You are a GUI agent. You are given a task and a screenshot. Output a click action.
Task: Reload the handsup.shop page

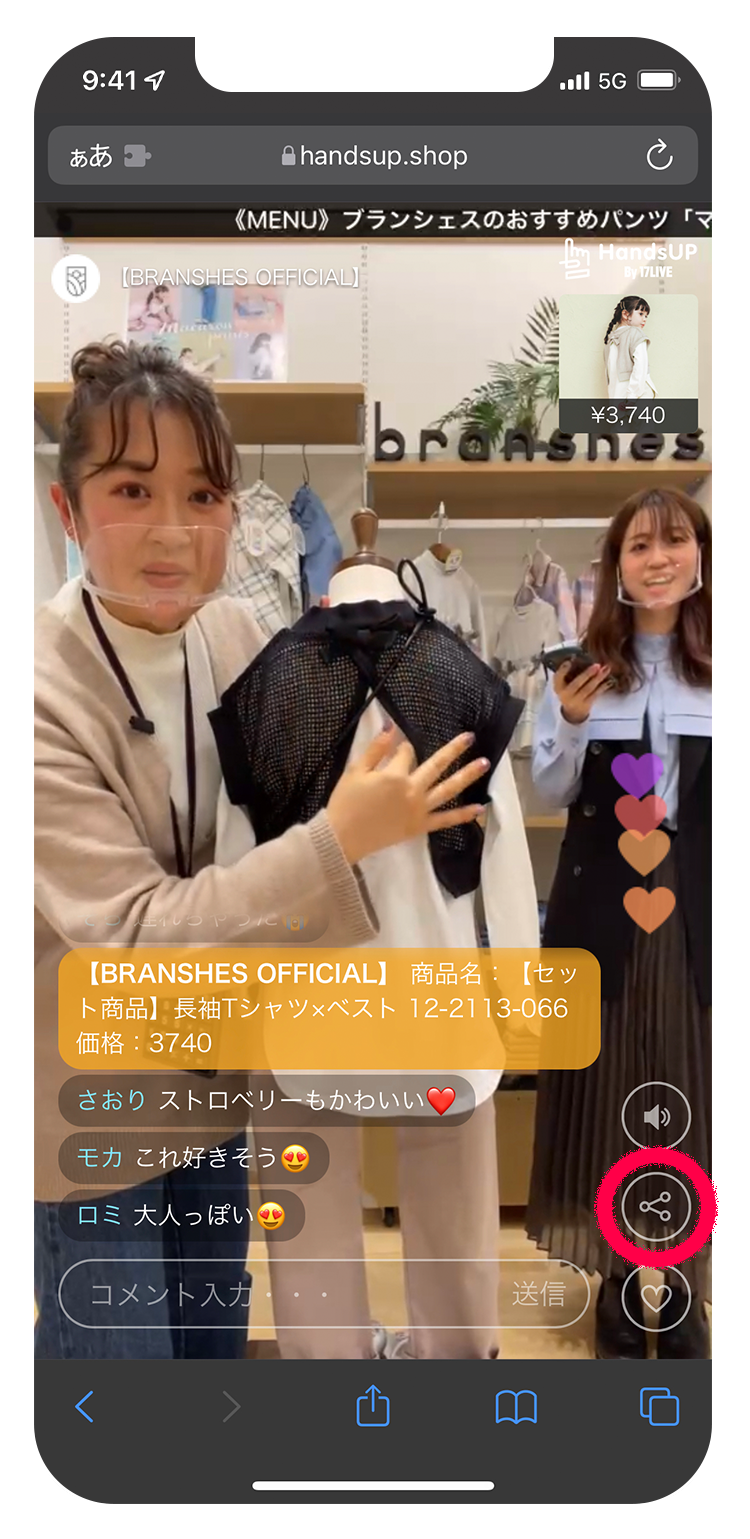tap(659, 156)
